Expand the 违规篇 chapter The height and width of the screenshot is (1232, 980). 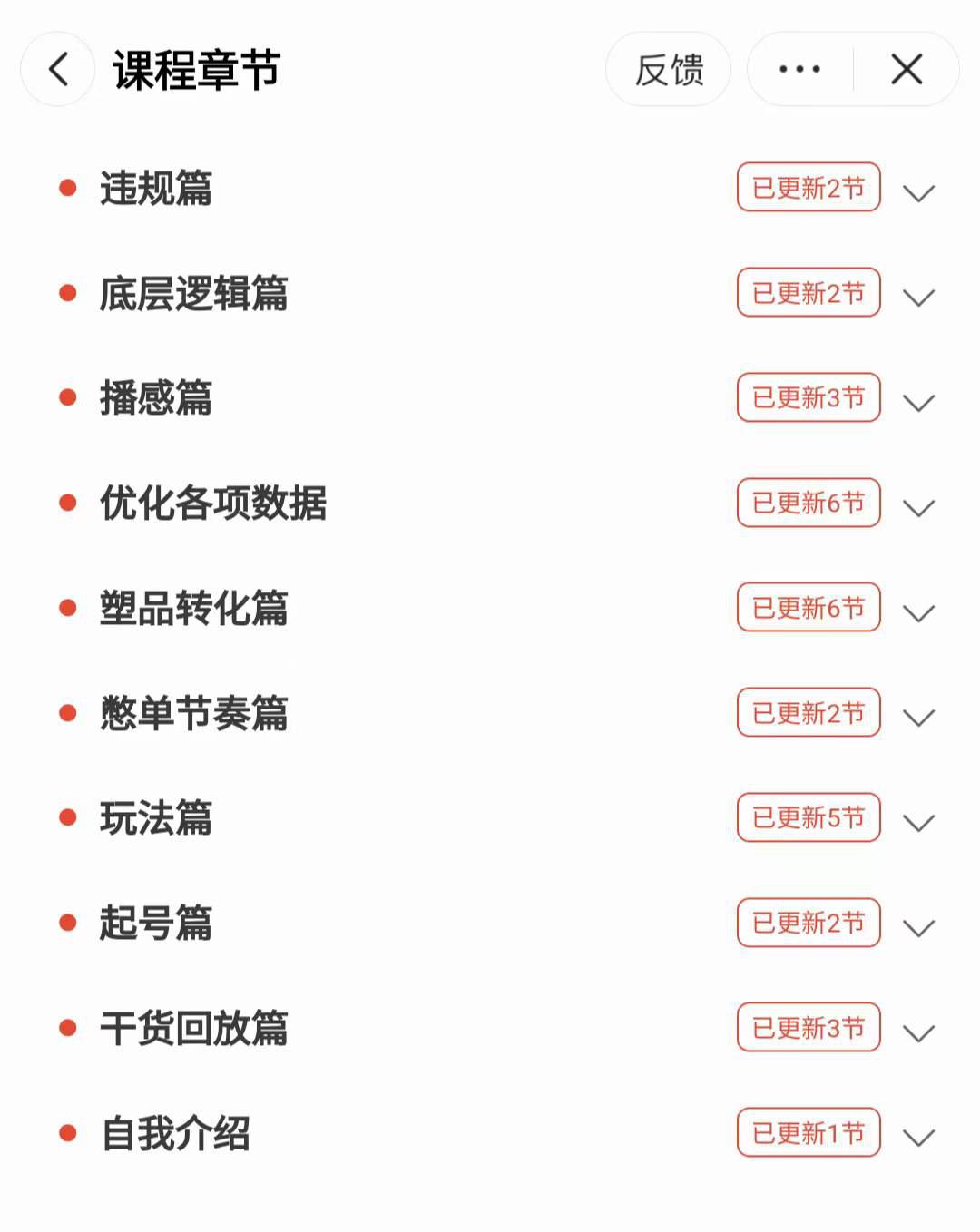click(x=918, y=191)
